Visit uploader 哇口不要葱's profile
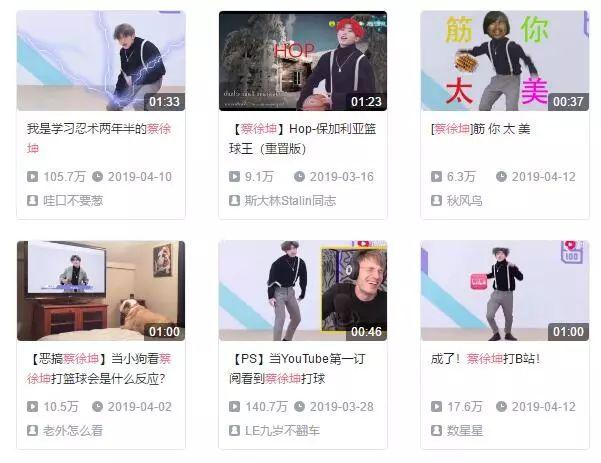The width and height of the screenshot is (601, 463). 72,200
